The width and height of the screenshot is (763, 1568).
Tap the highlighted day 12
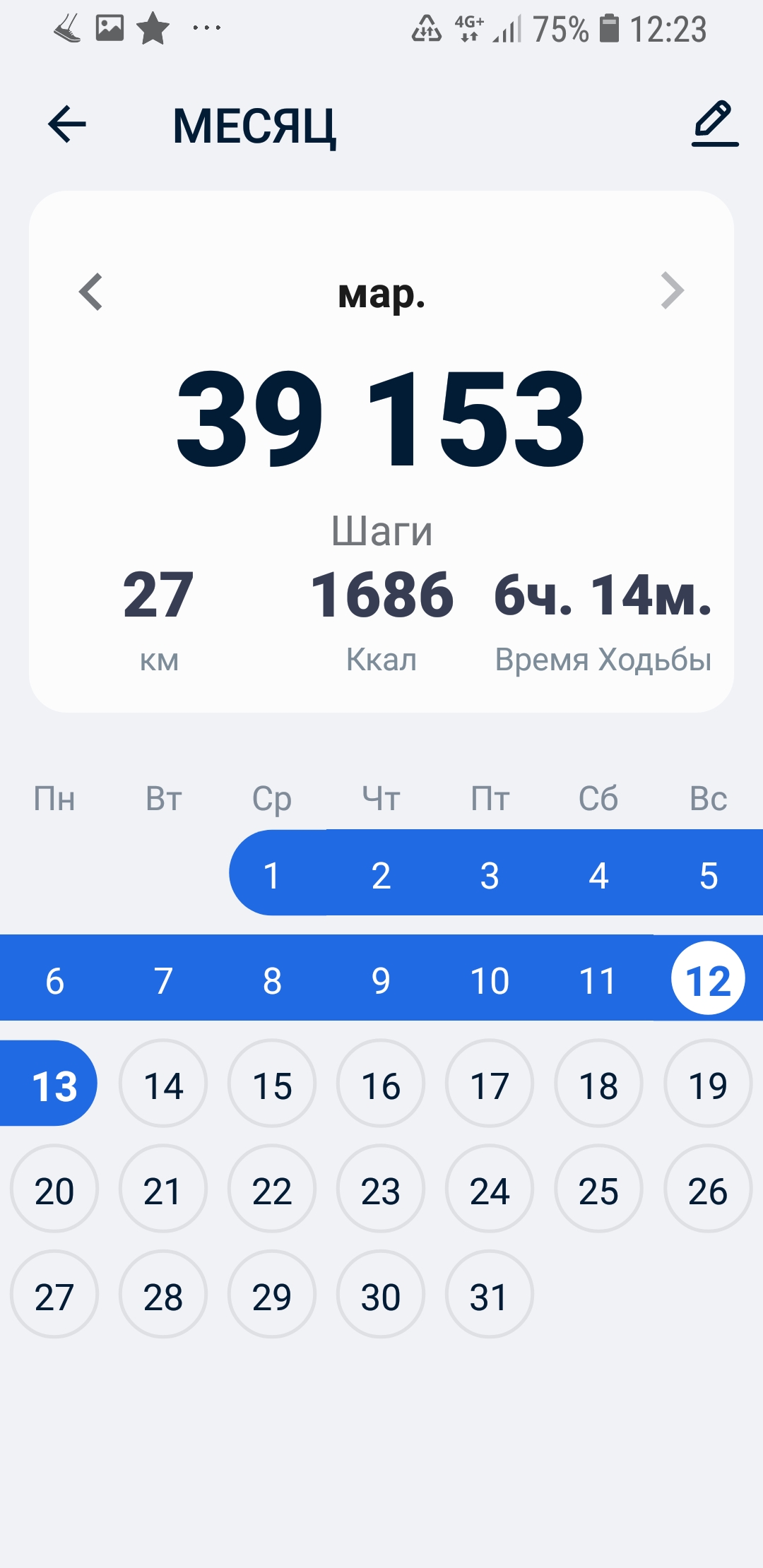(x=708, y=980)
